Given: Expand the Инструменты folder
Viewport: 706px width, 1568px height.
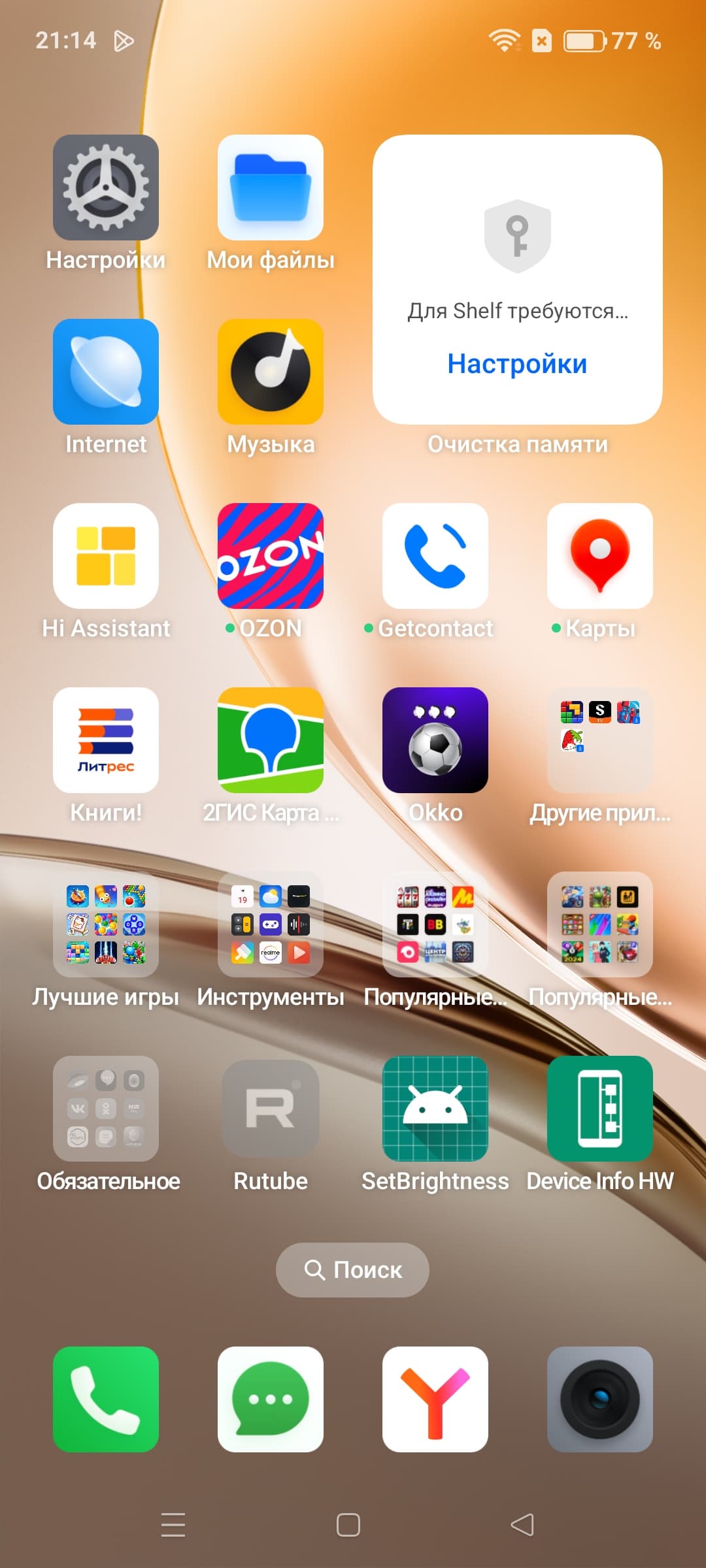Looking at the screenshot, I should [x=271, y=924].
